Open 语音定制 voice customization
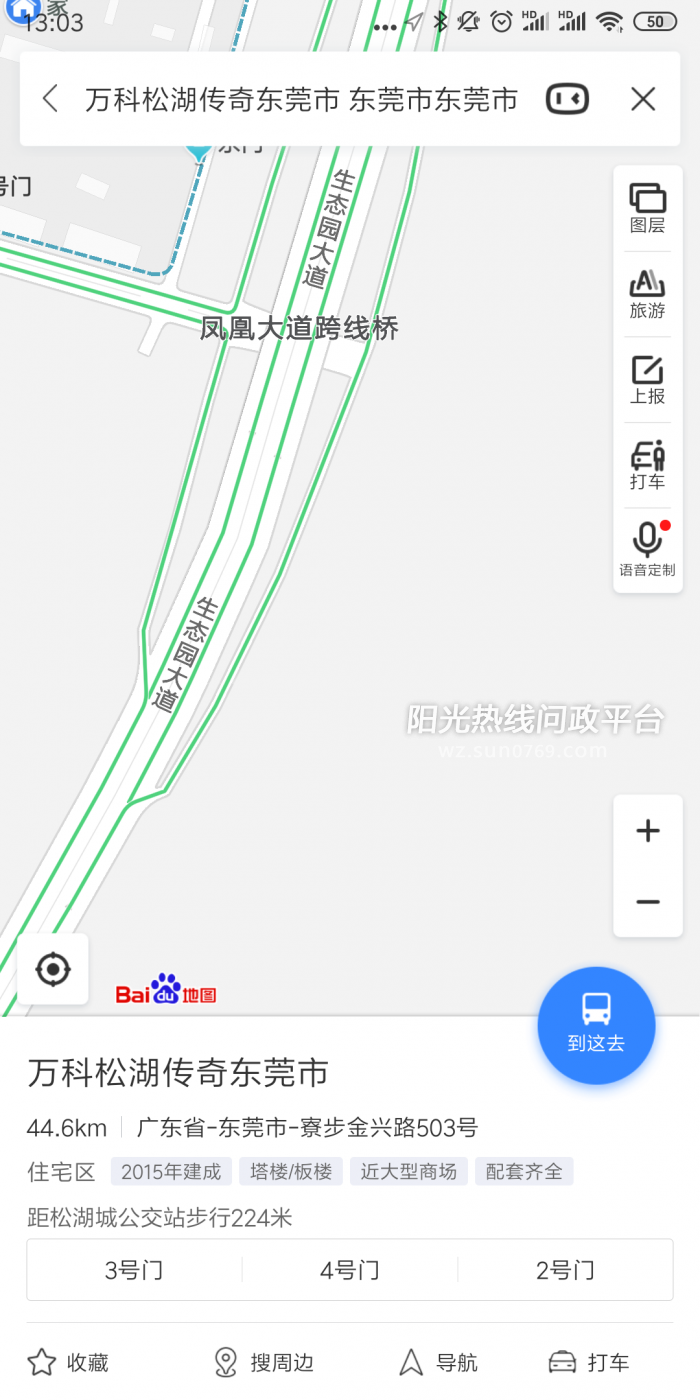This screenshot has width=700, height=1400. click(x=647, y=550)
